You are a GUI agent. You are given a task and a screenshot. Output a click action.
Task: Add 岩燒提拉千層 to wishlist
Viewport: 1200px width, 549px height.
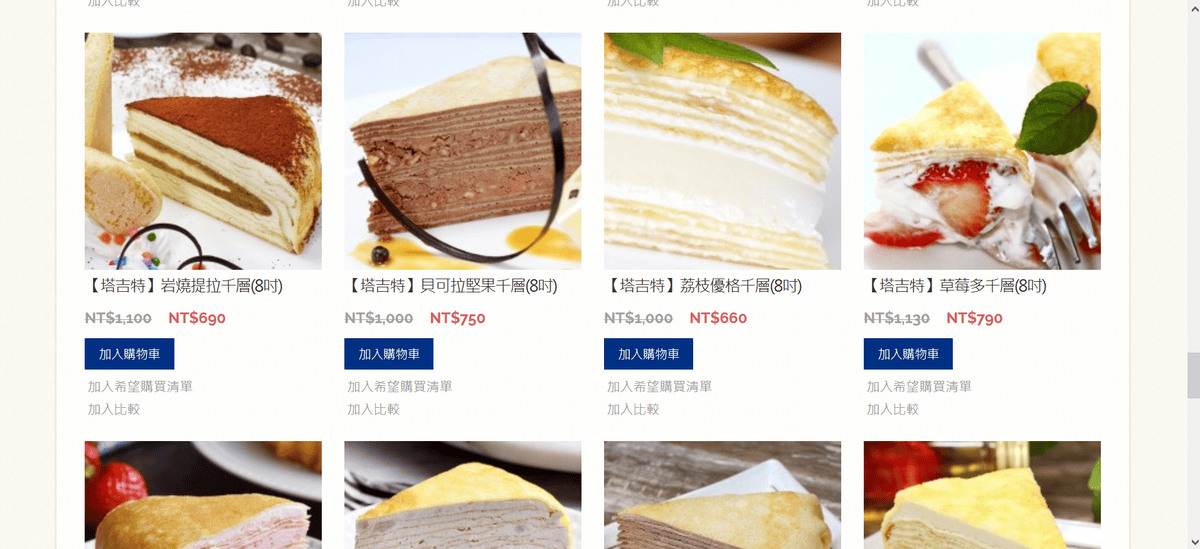pos(140,386)
